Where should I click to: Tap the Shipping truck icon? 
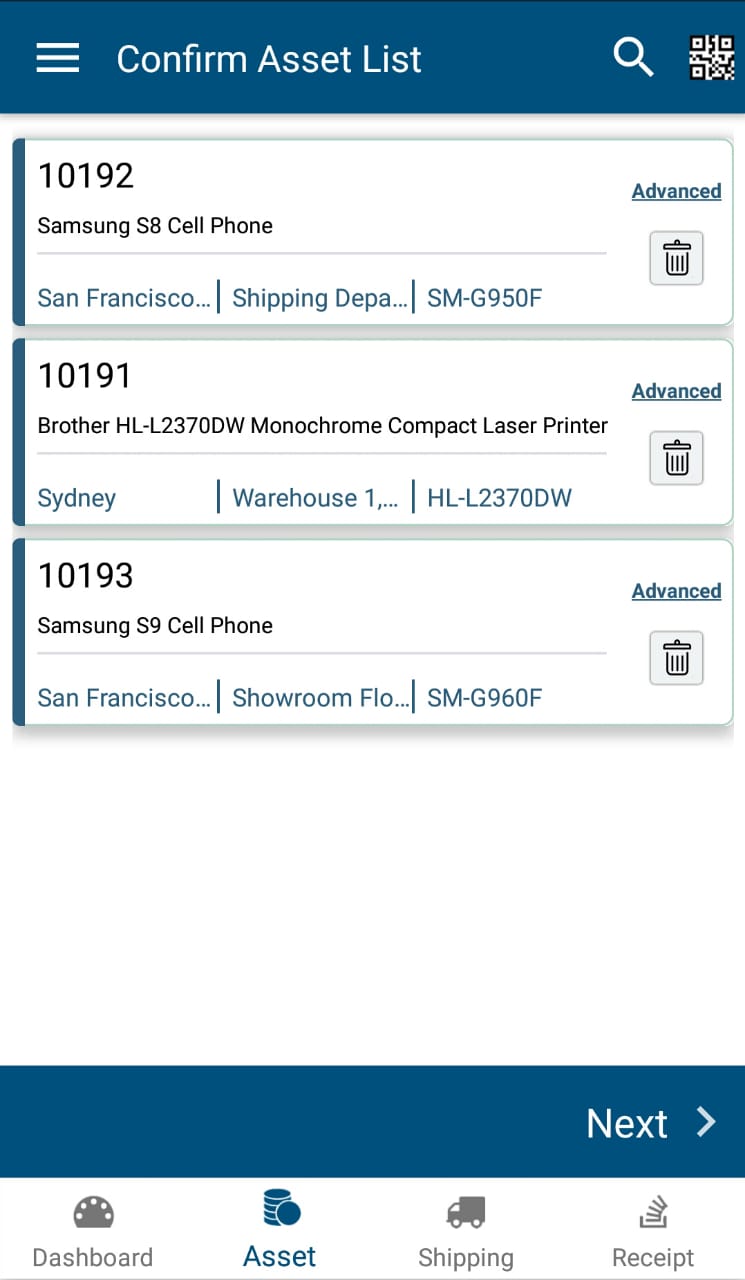pos(466,1210)
